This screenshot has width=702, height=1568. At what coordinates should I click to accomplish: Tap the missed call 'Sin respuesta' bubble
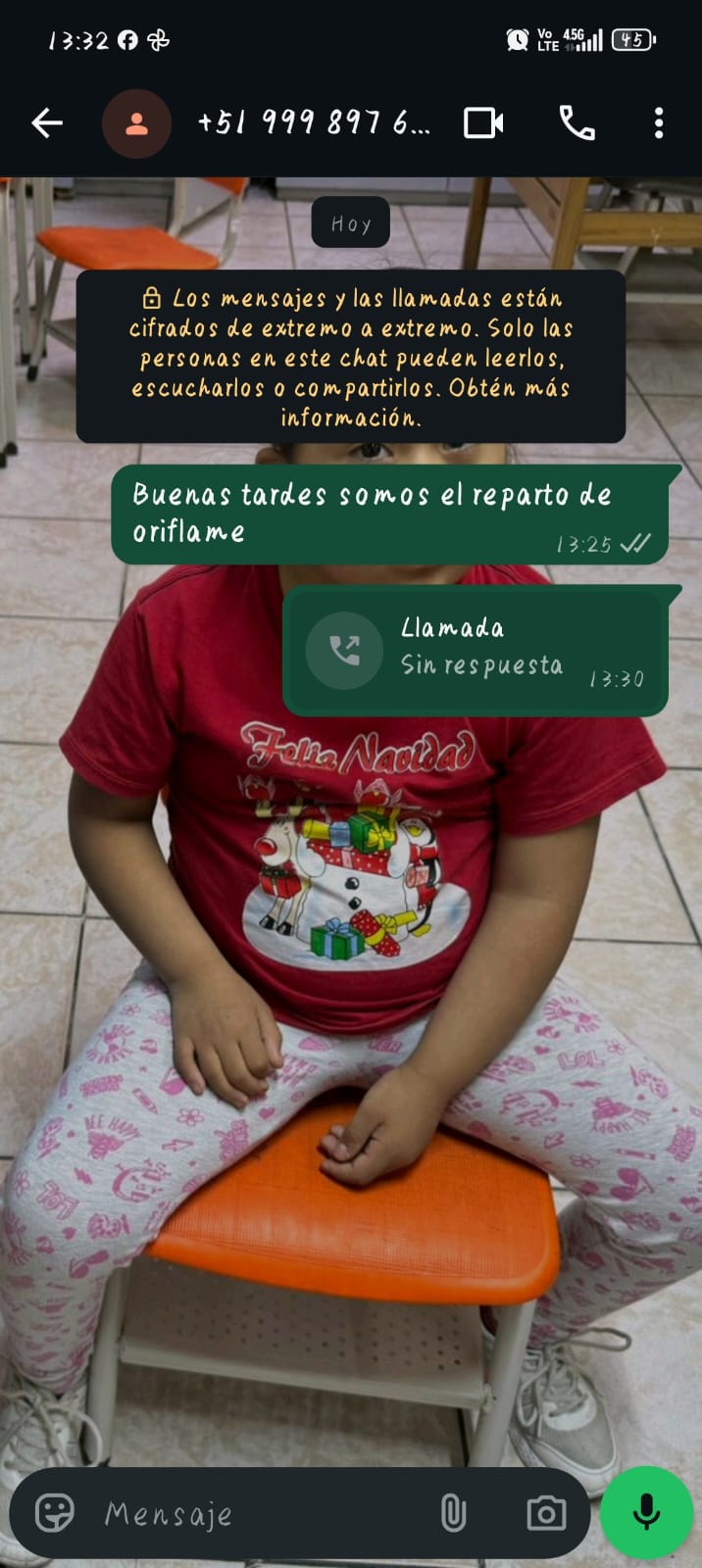475,650
